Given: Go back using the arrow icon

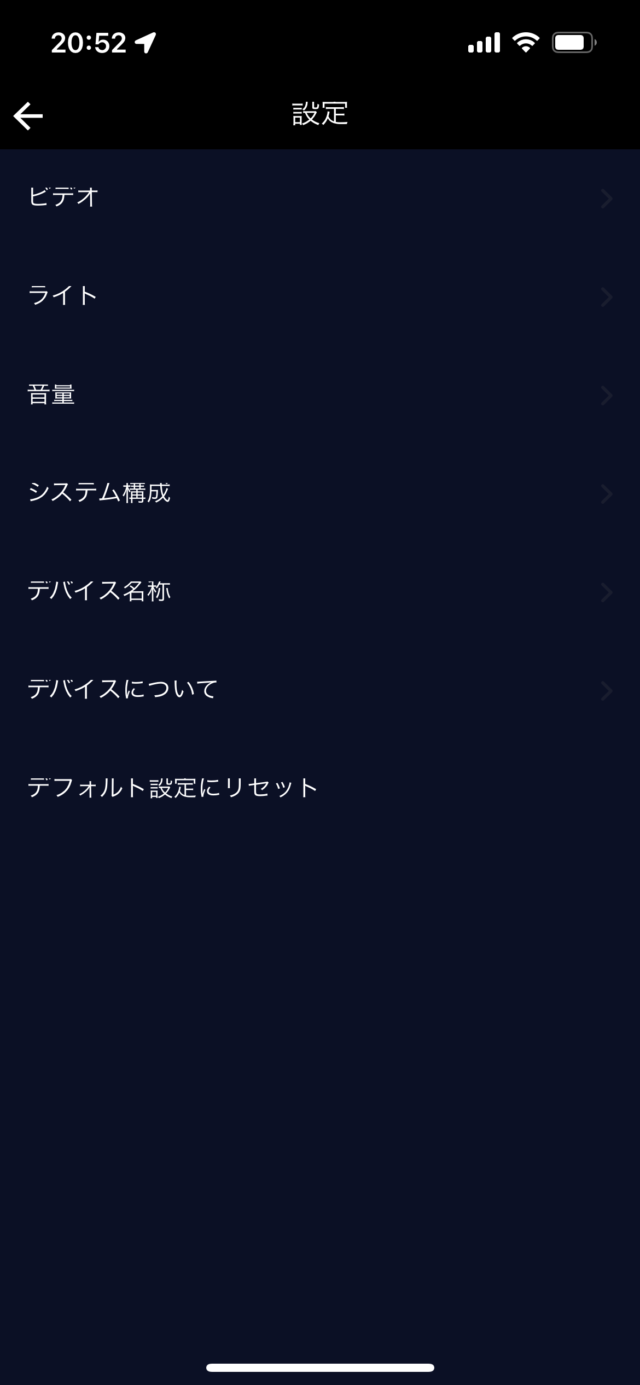Looking at the screenshot, I should [28, 116].
